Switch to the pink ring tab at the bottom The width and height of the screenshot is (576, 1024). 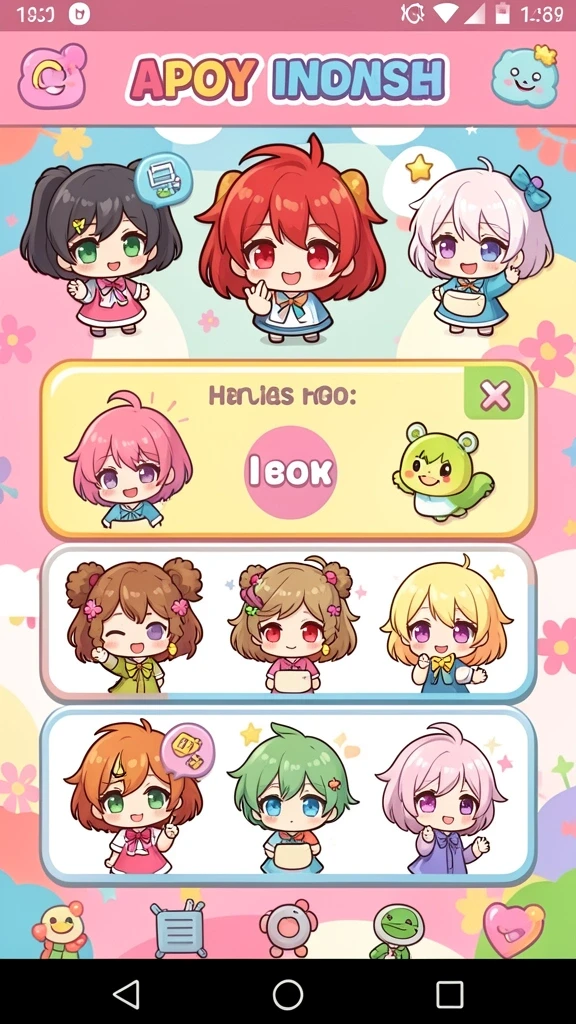tap(287, 928)
